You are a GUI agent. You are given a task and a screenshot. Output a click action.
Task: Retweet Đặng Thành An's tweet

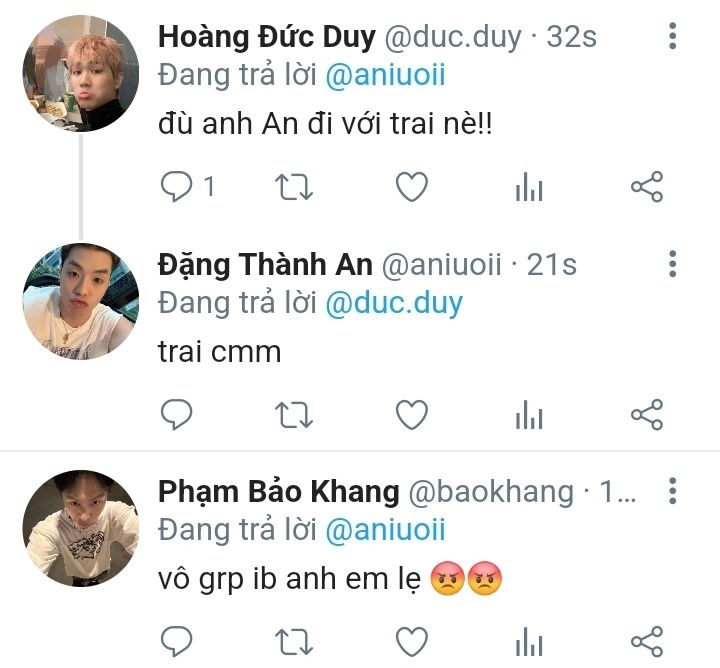point(295,414)
